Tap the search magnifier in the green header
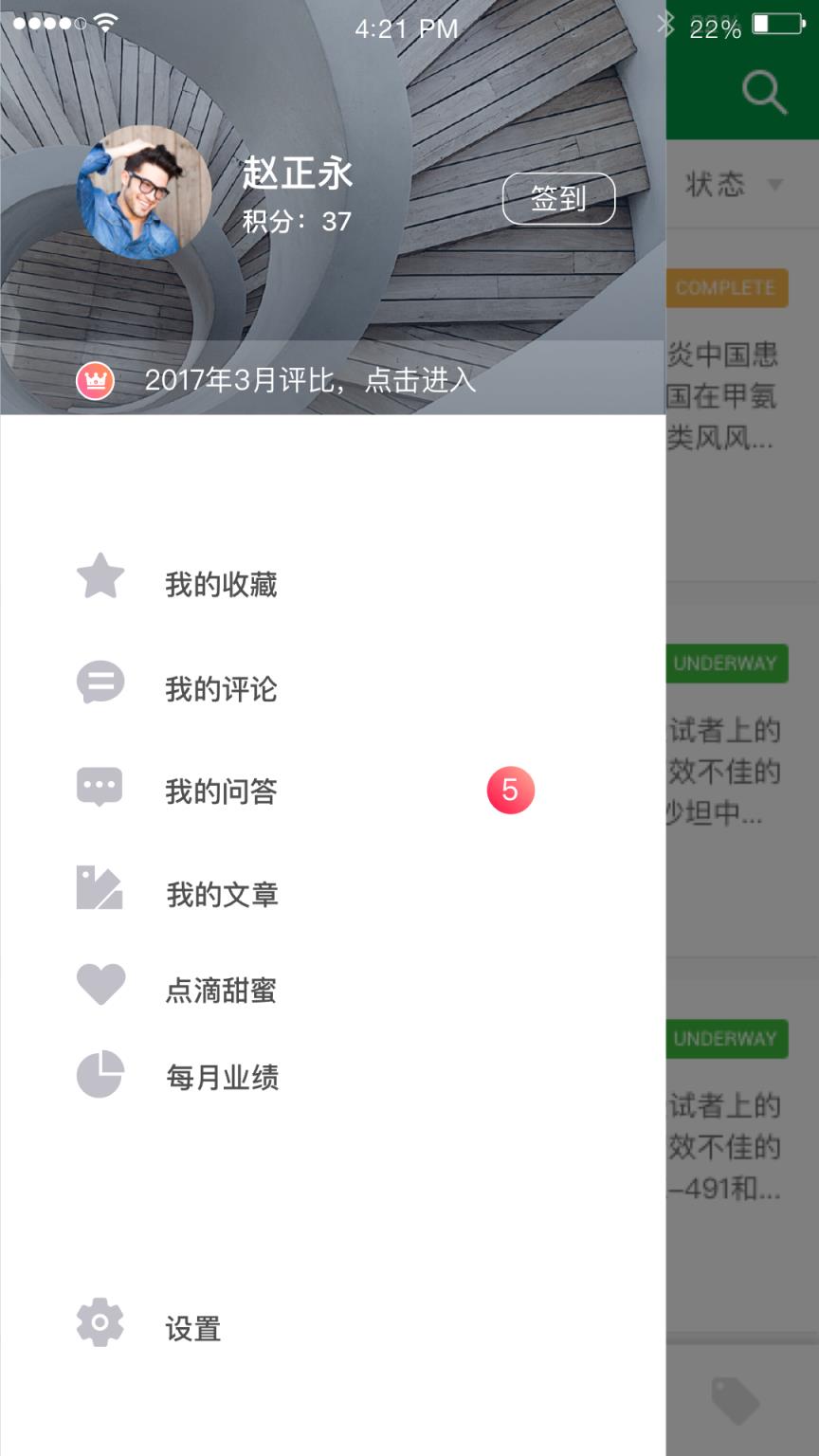 point(762,92)
